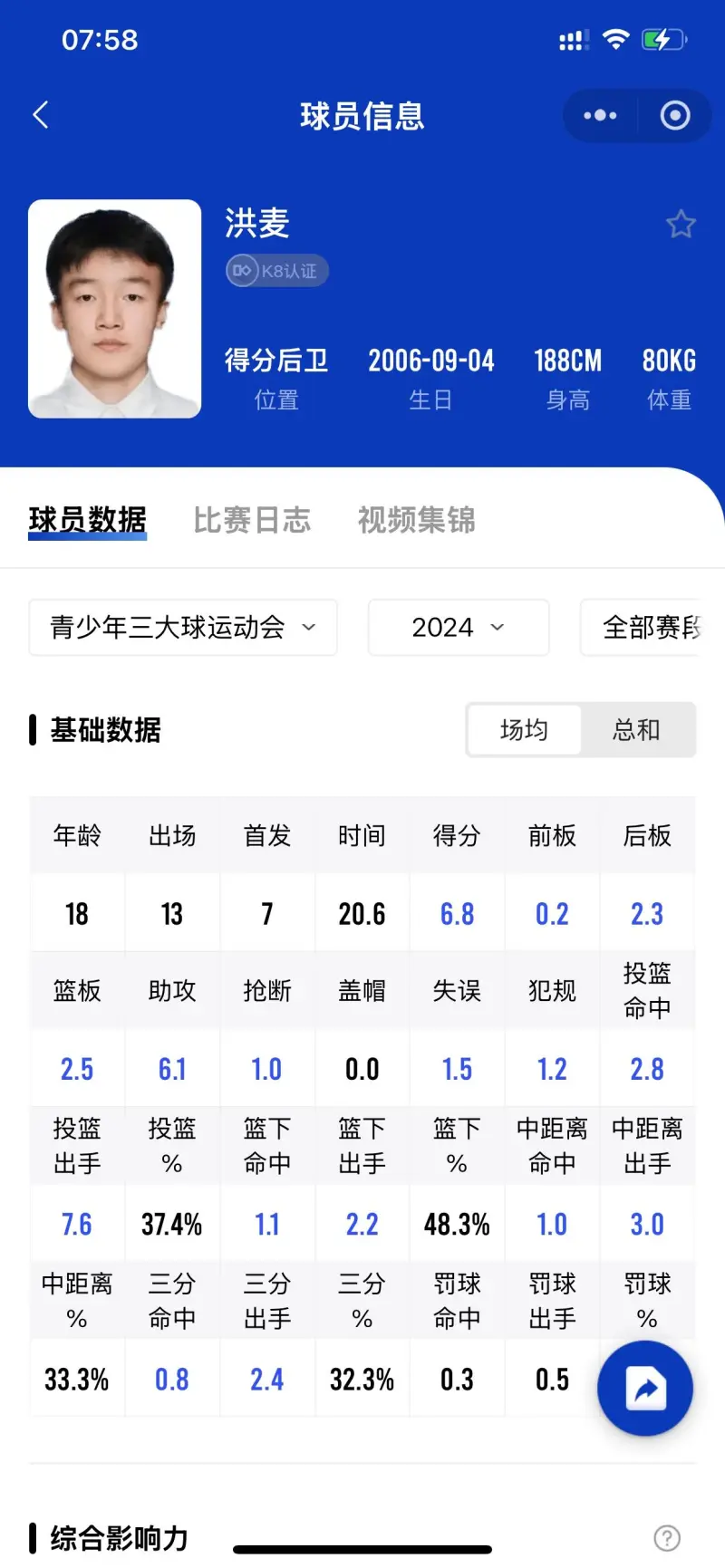Open the mini-program three-dot menu
This screenshot has width=725, height=1568.
click(600, 116)
